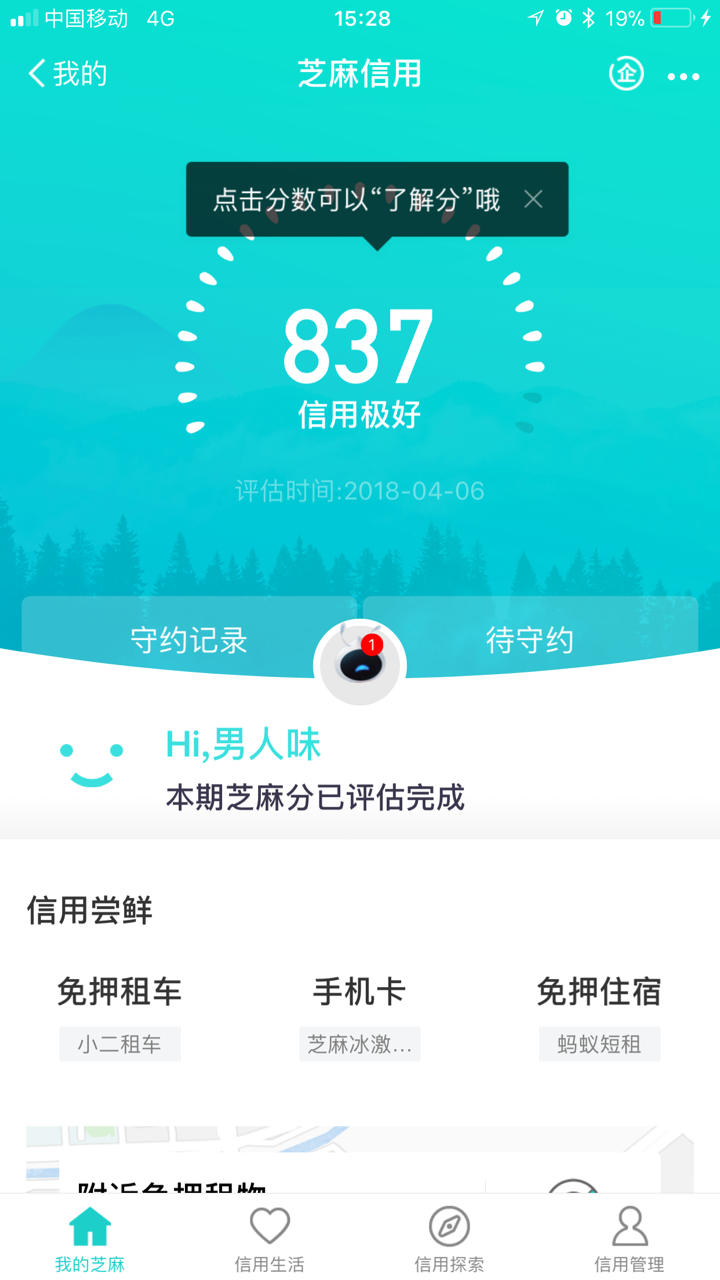The height and width of the screenshot is (1280, 720).
Task: Select 免押租车 by 小二租车
Action: [119, 1014]
